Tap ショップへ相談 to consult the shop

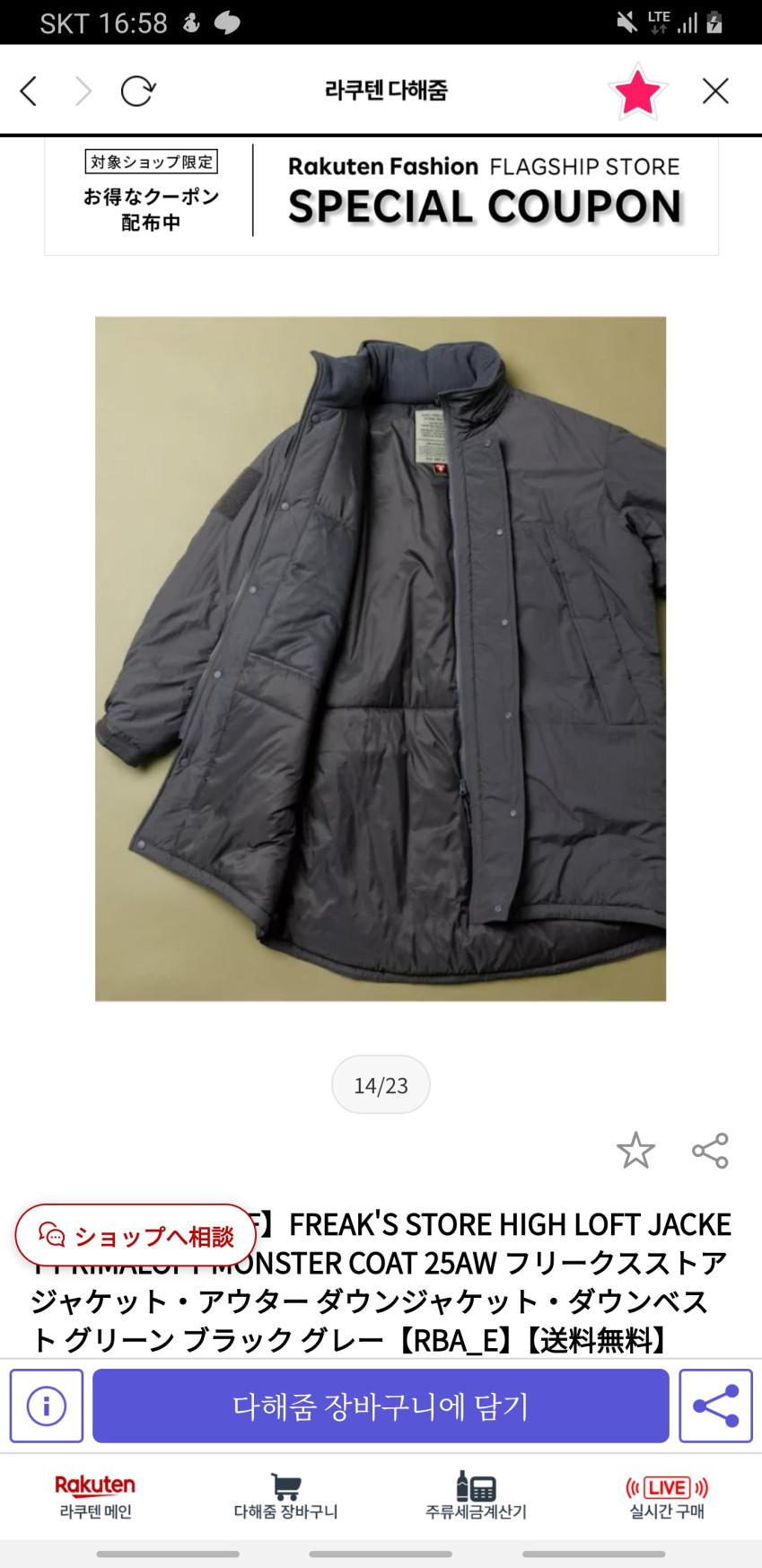(136, 1236)
